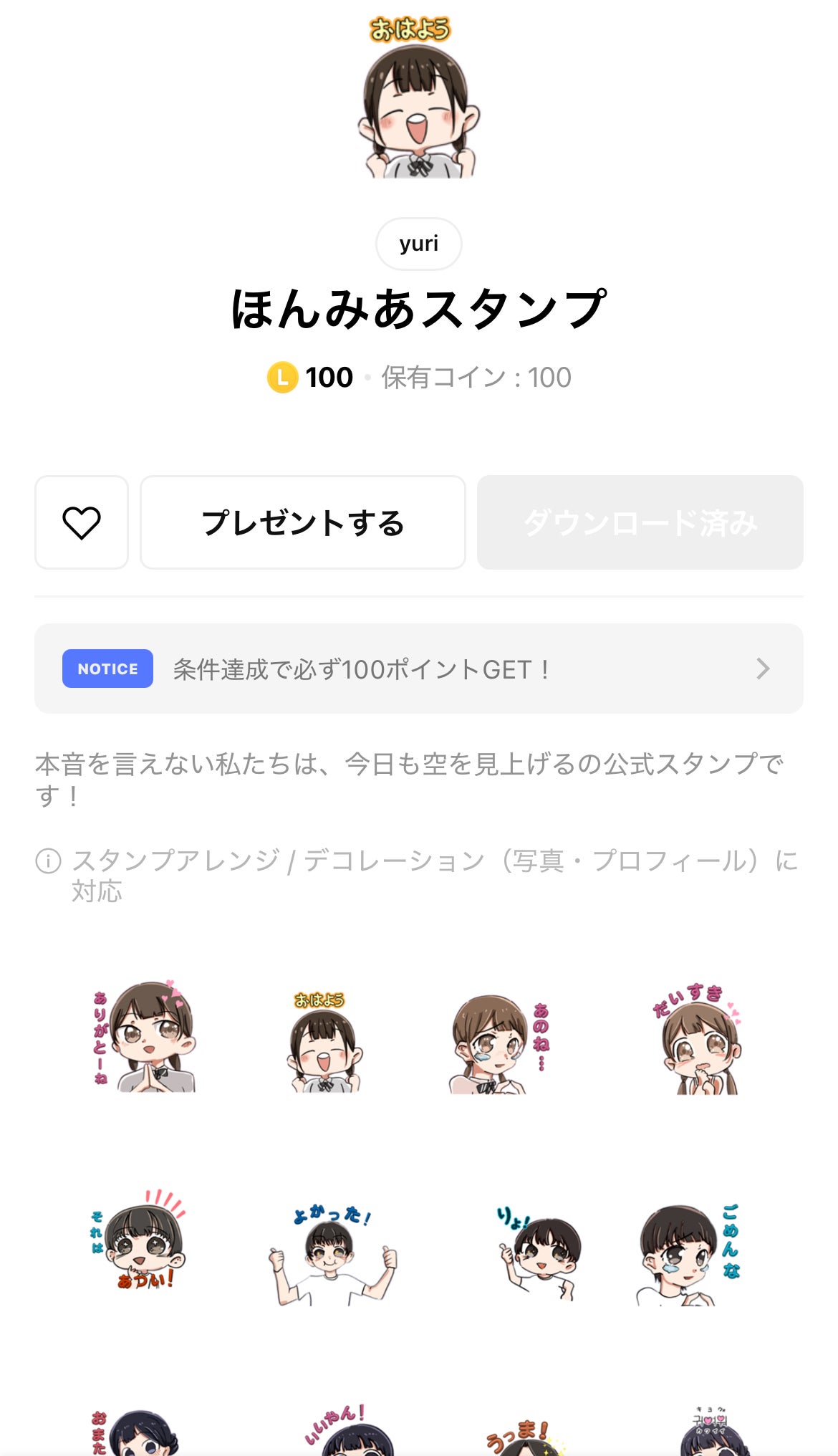The height and width of the screenshot is (1456, 838).
Task: Open creator yuri's page
Action: point(418,244)
